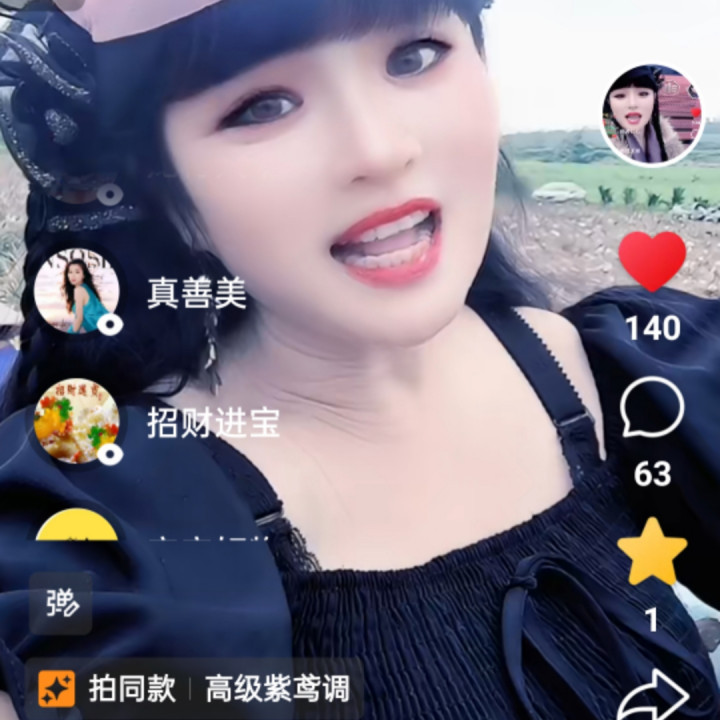This screenshot has height=720, width=720.
Task: Open the creator's profile avatar
Action: coord(652,115)
